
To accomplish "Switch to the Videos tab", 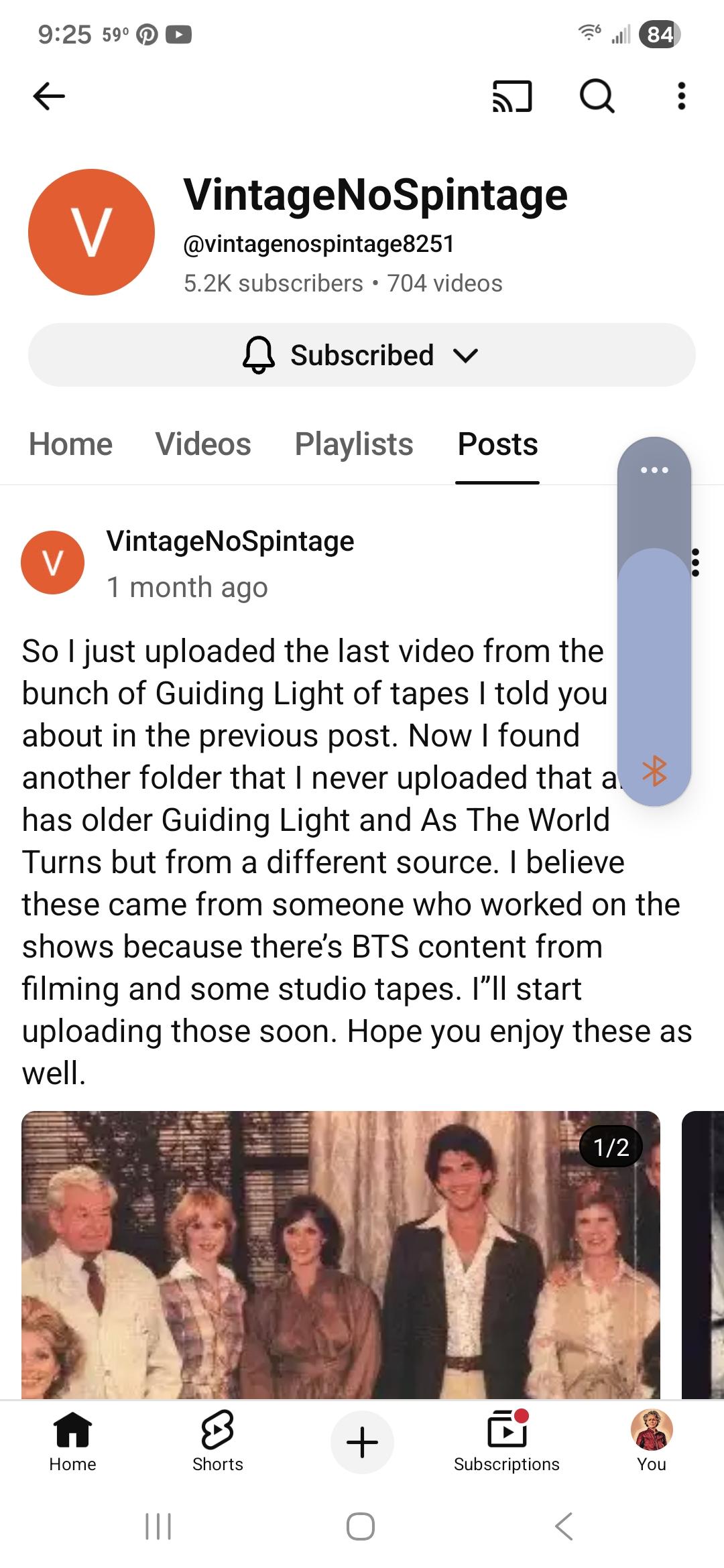I will (203, 444).
